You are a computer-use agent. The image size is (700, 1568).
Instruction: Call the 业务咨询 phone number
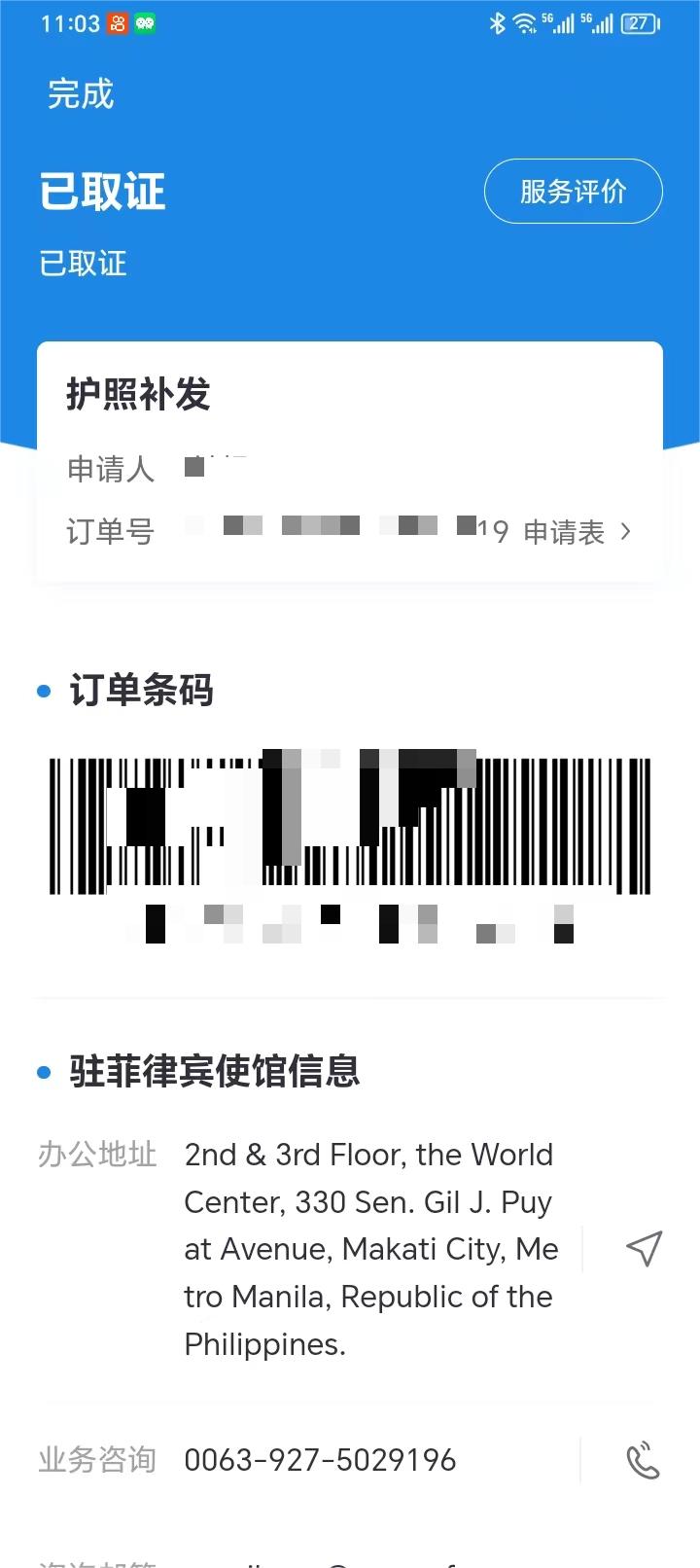pos(642,1460)
